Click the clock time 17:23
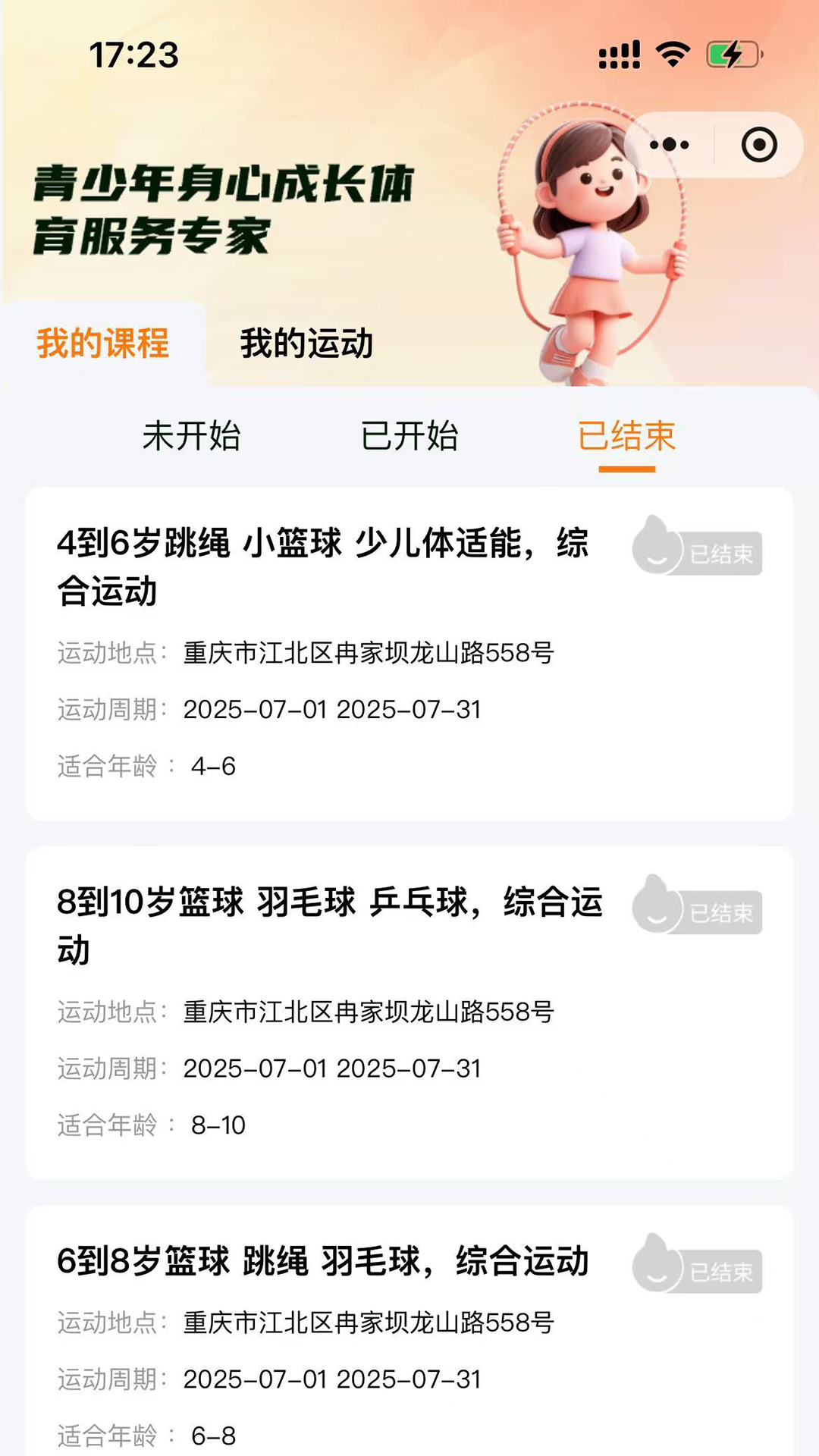819x1456 pixels. point(133,55)
